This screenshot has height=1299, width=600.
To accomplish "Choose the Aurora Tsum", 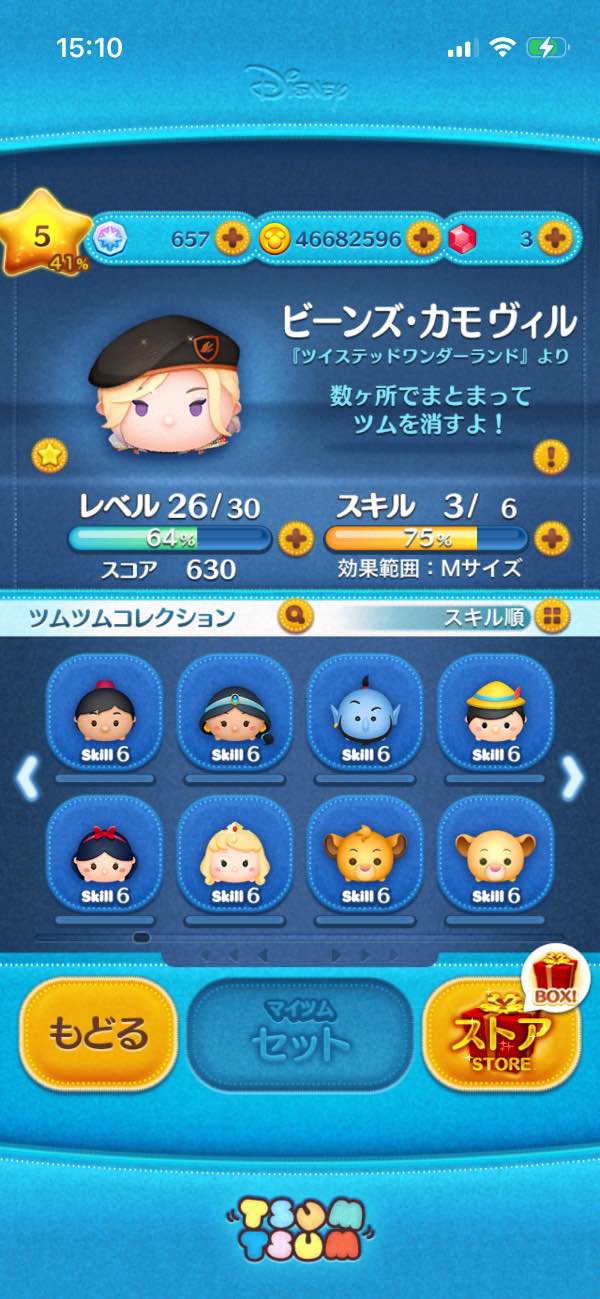I will coord(234,853).
